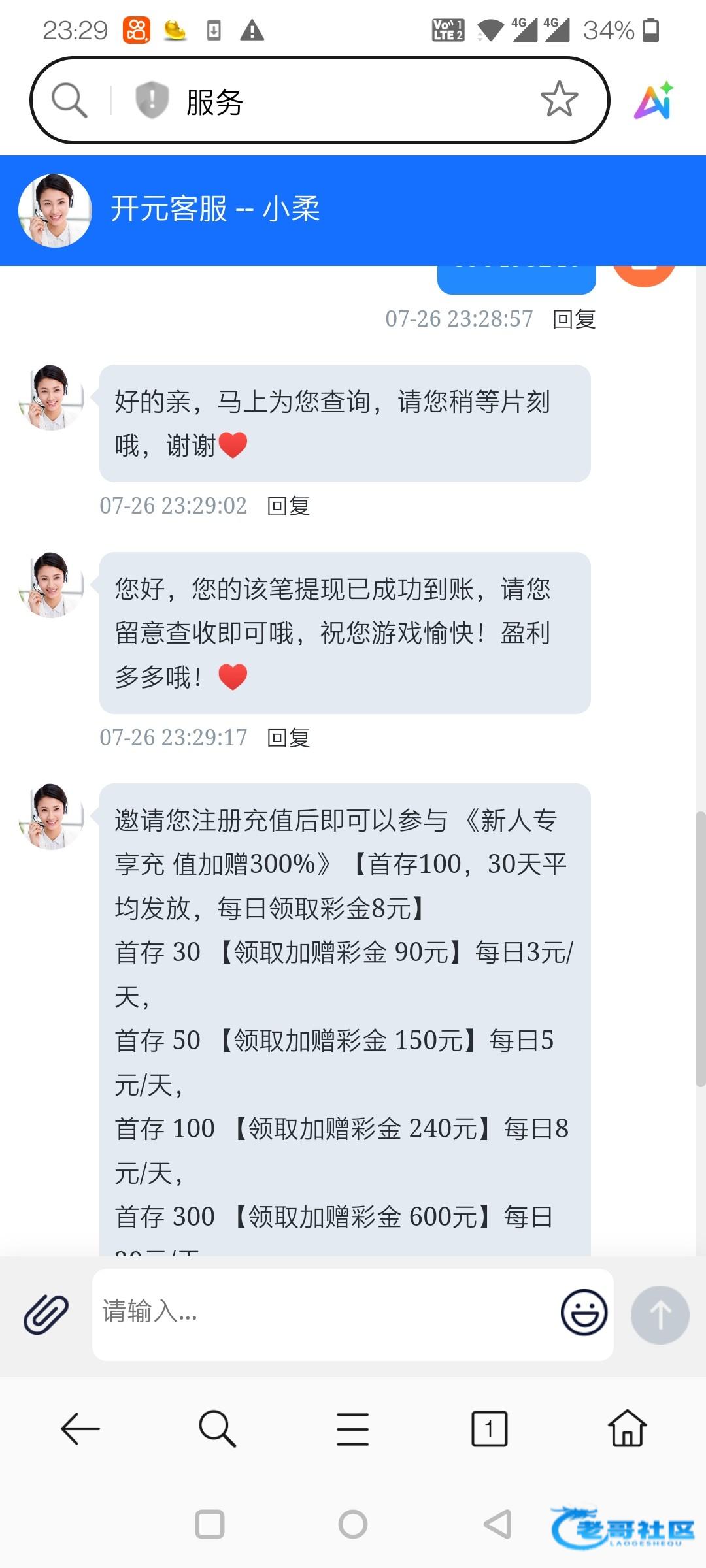The height and width of the screenshot is (1568, 706).
Task: Tap the system home circle button
Action: pyautogui.click(x=353, y=1524)
